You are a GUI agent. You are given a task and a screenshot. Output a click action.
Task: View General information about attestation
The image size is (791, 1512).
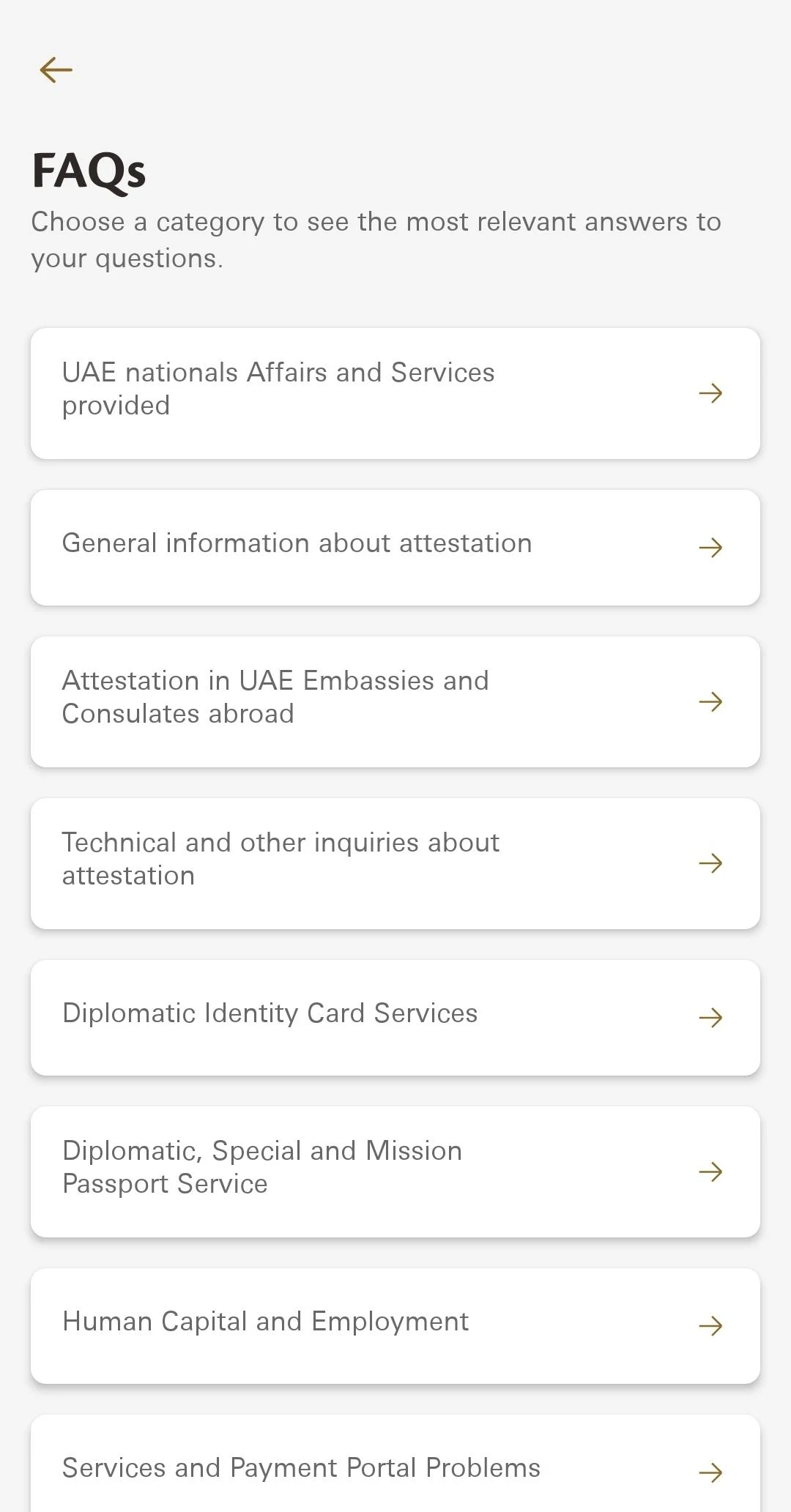click(x=395, y=547)
